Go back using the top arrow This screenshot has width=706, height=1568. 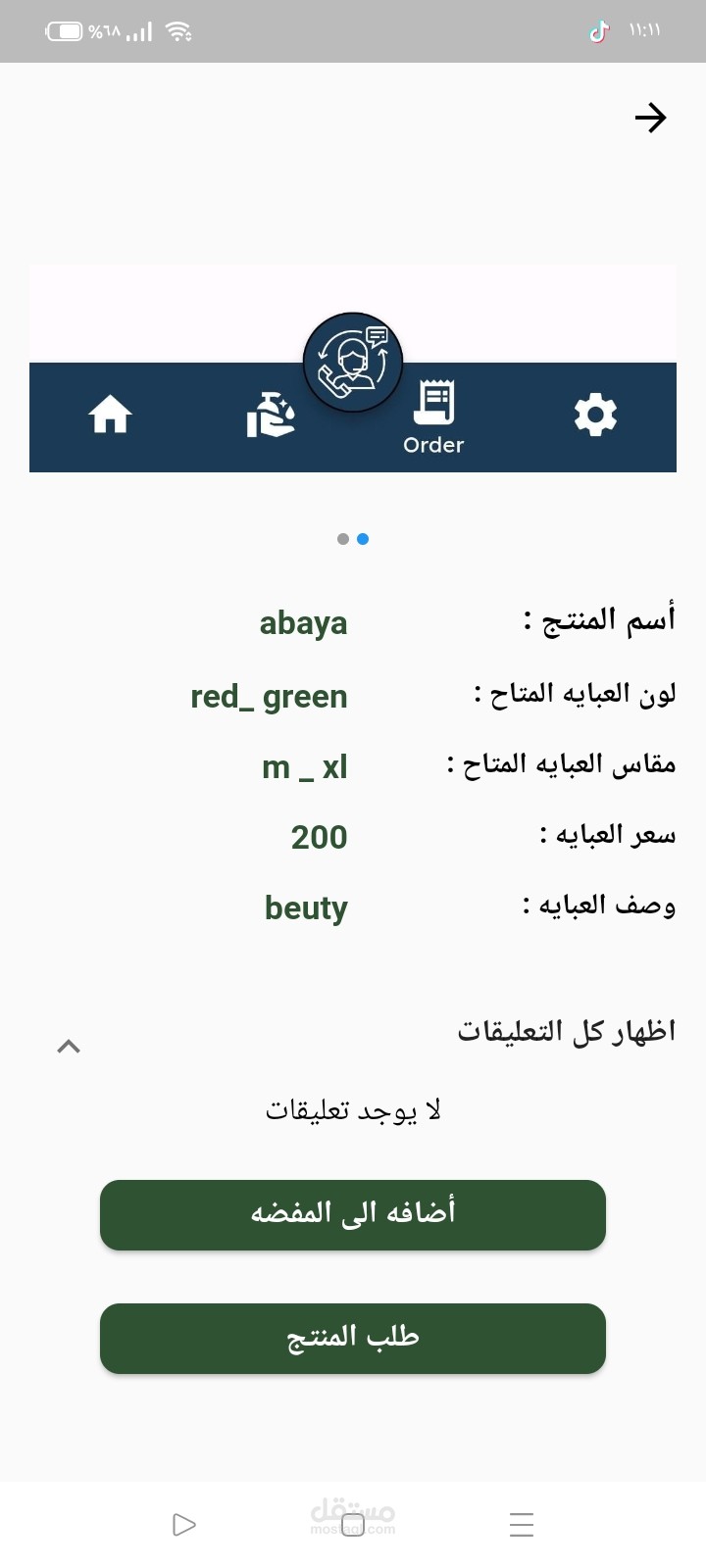click(x=650, y=118)
